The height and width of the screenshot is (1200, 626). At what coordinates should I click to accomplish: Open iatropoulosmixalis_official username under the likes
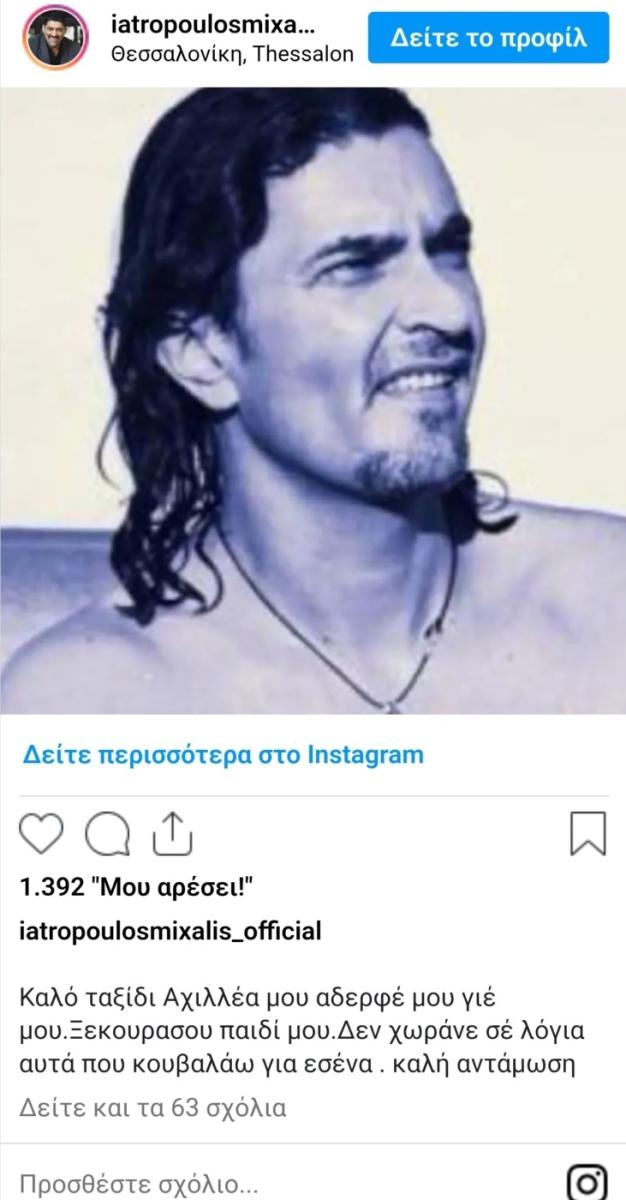171,932
